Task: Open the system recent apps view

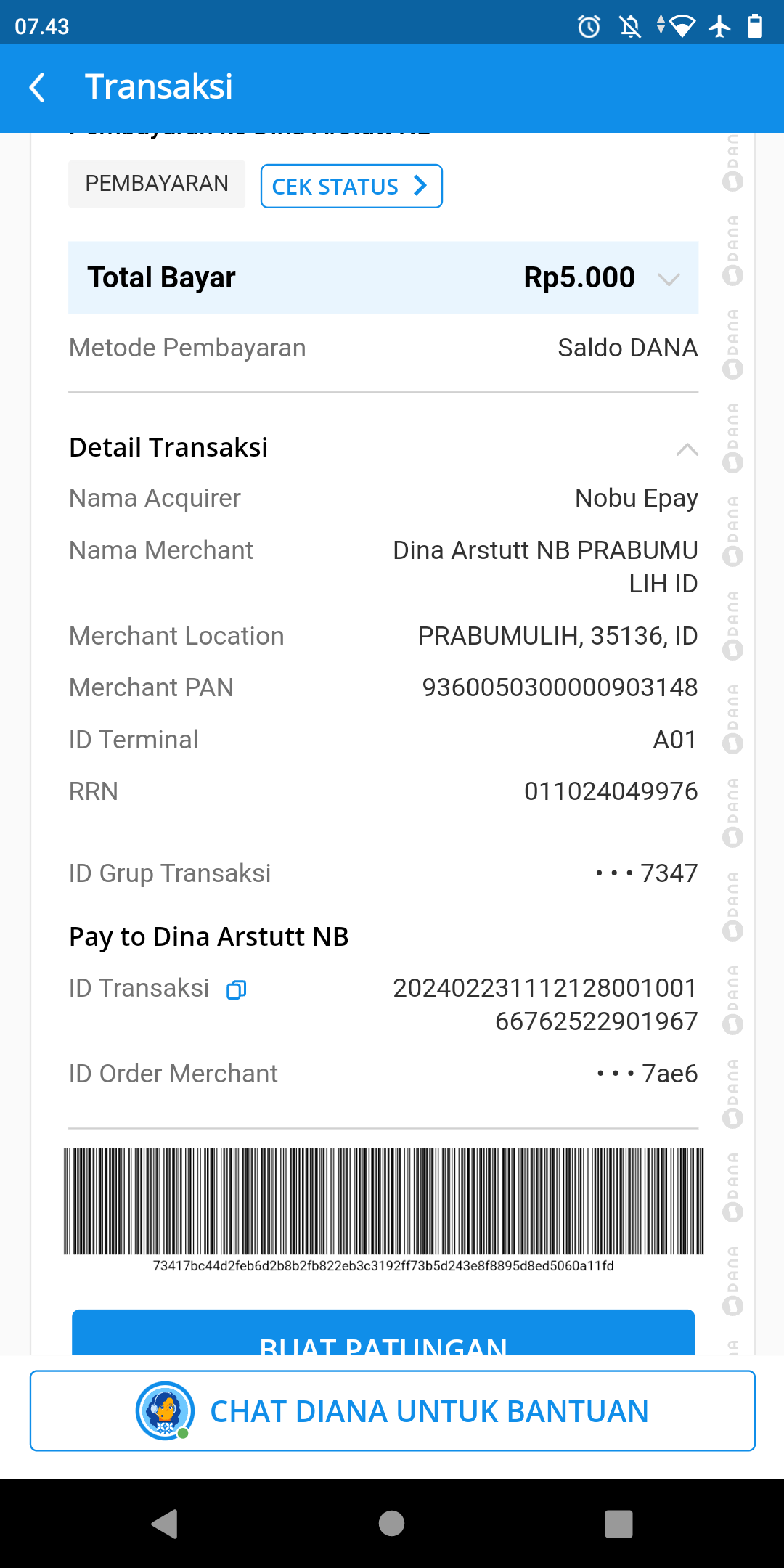Action: click(618, 1523)
